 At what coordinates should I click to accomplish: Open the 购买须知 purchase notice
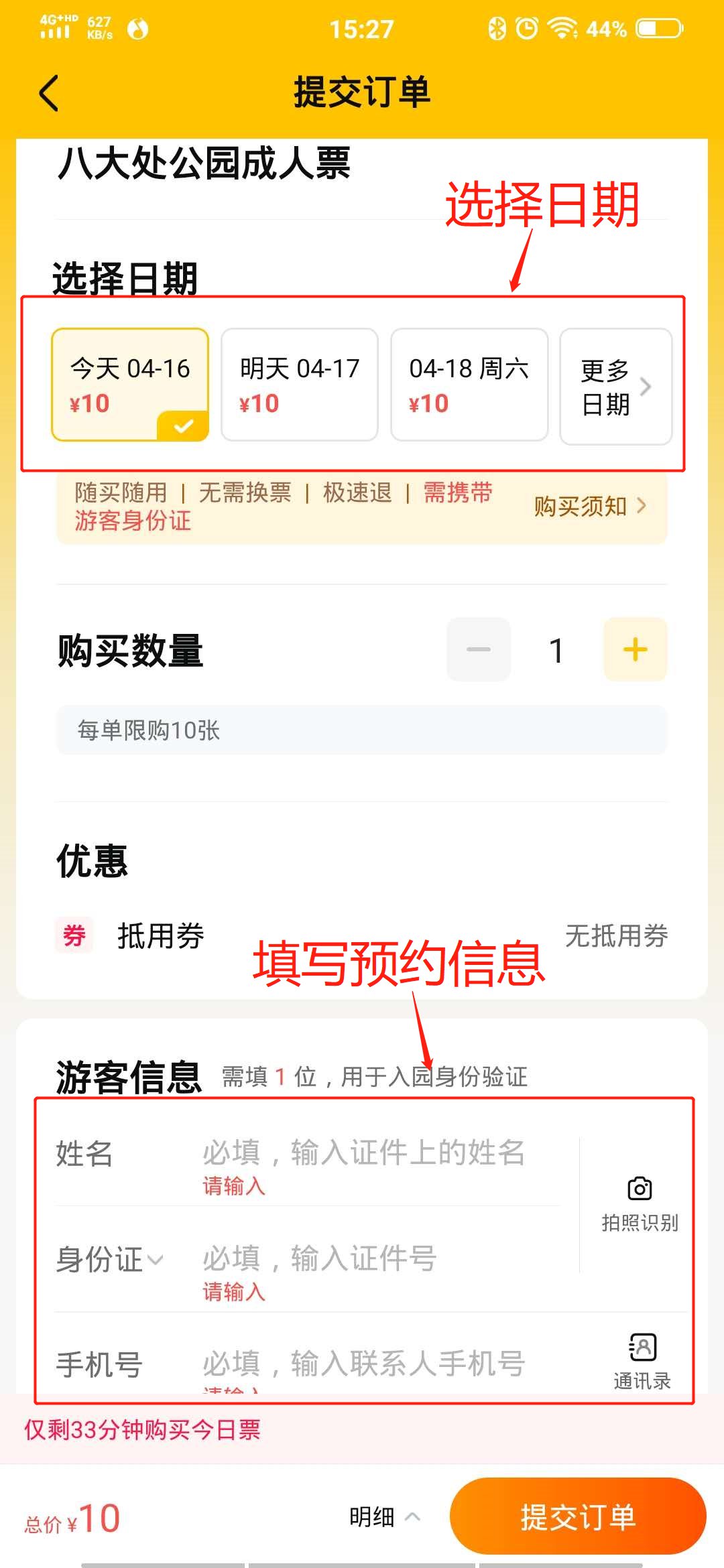click(x=590, y=506)
